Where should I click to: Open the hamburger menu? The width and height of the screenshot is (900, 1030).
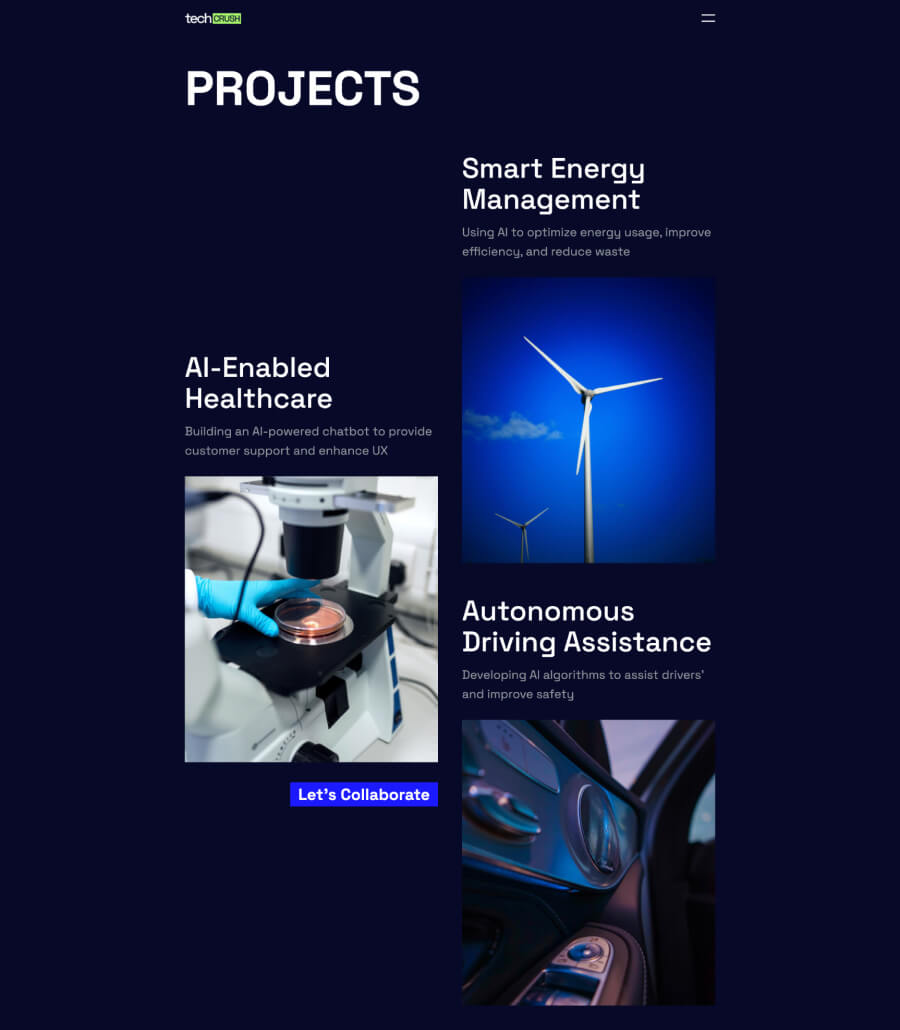pos(708,18)
